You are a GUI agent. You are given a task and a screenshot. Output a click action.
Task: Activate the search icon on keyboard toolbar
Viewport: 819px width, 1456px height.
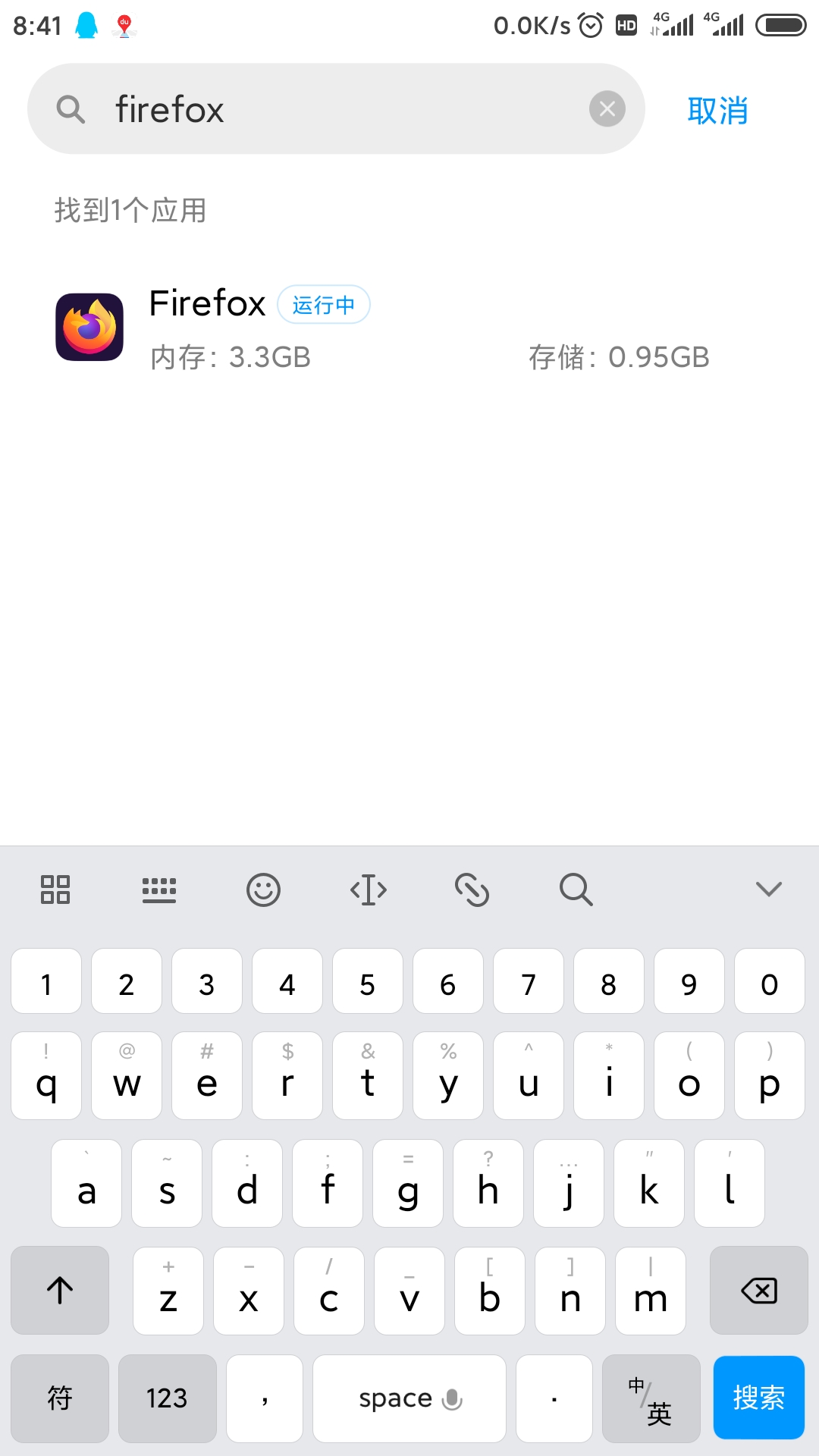coord(576,890)
